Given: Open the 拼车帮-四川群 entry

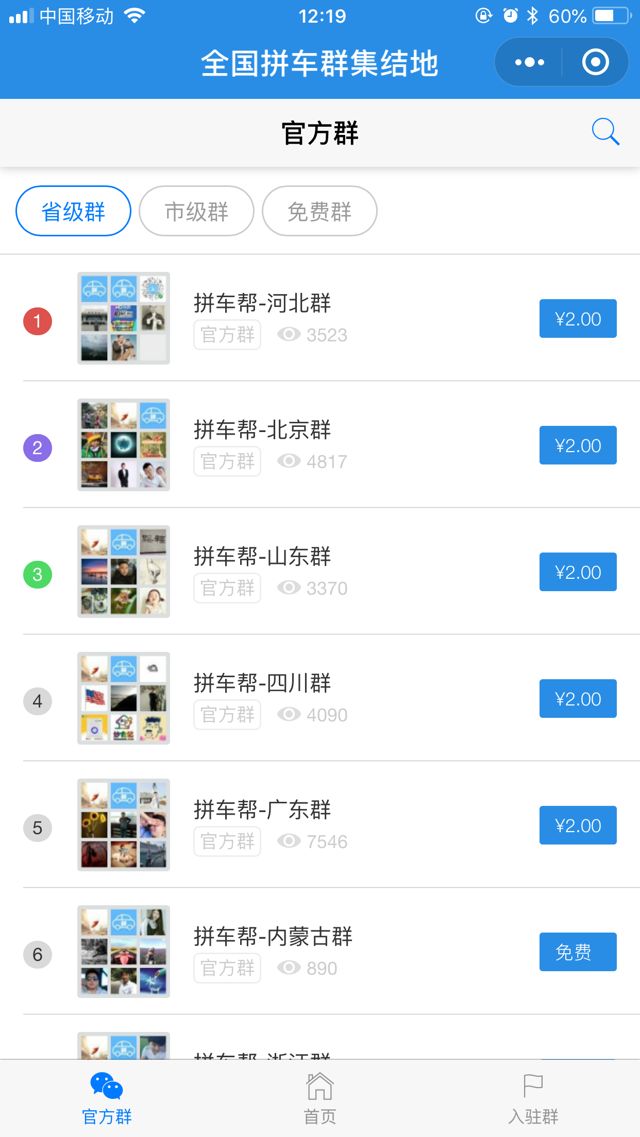Looking at the screenshot, I should (x=262, y=684).
